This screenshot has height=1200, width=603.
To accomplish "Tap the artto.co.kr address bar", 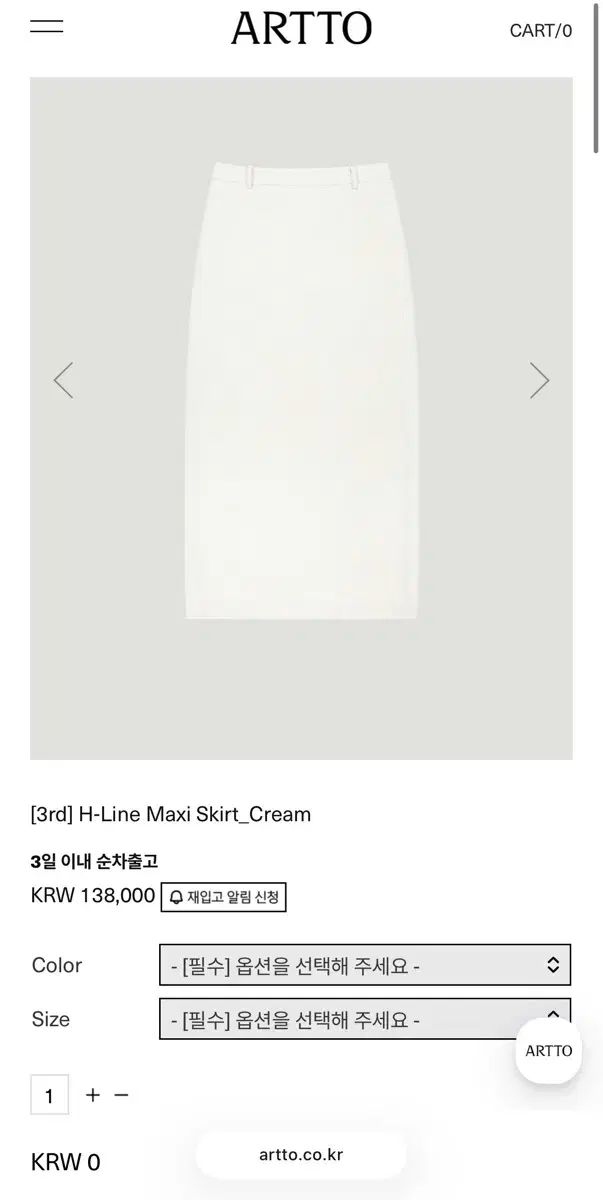I will (x=301, y=1155).
